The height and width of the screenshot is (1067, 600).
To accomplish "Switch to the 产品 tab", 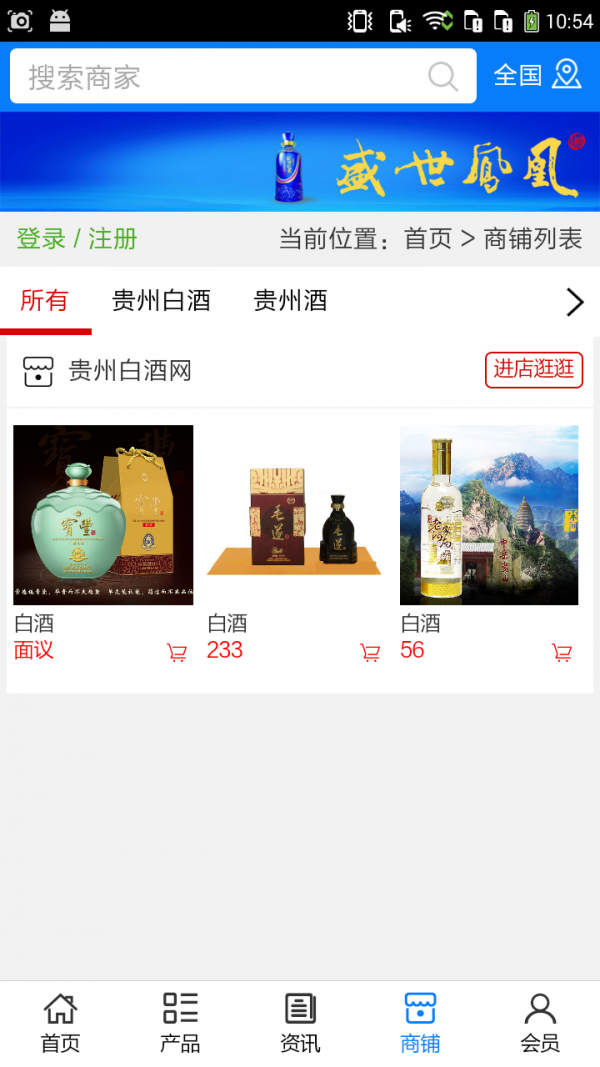I will click(x=180, y=1023).
